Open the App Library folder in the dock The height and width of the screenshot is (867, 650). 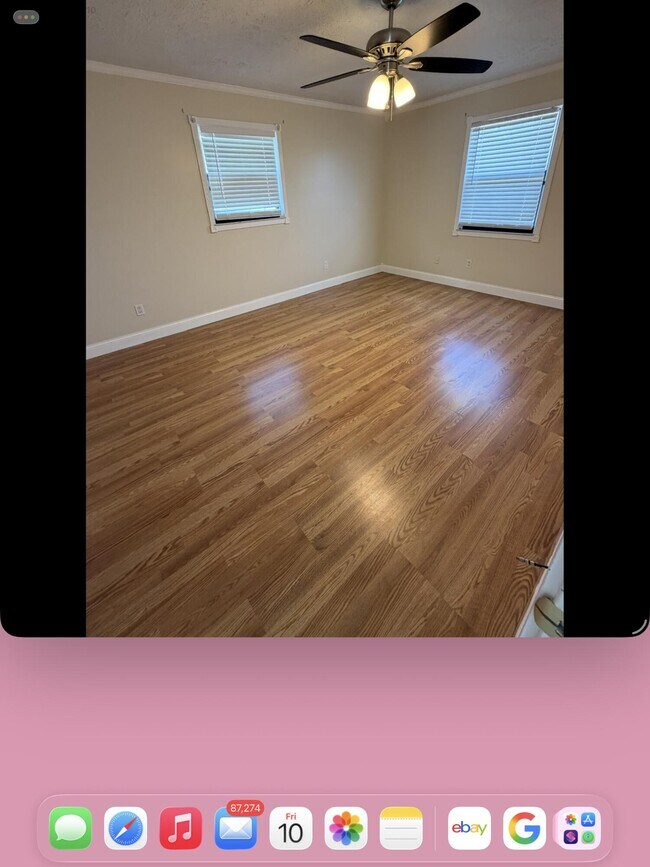click(579, 828)
